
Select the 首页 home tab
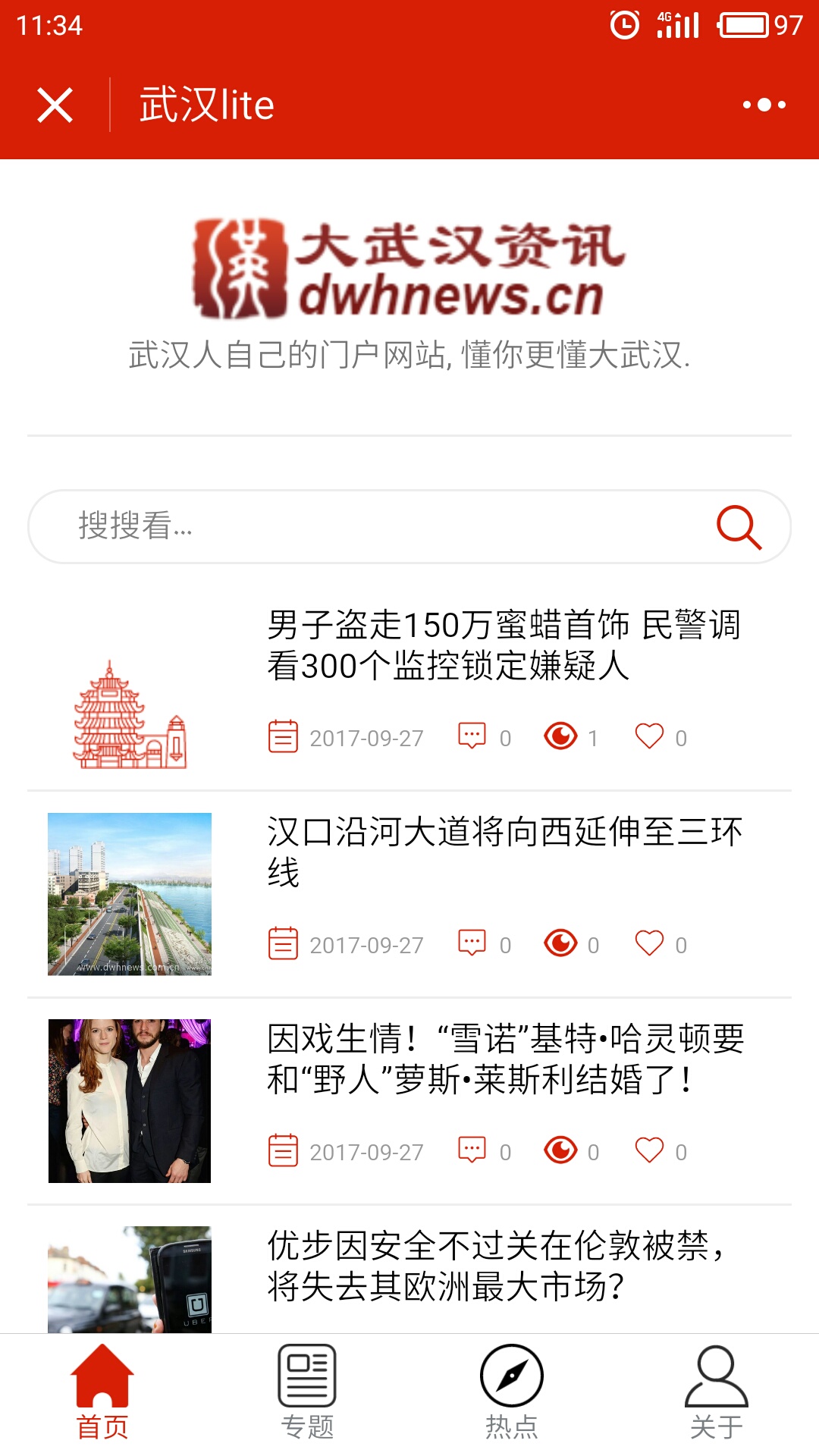[x=102, y=1393]
